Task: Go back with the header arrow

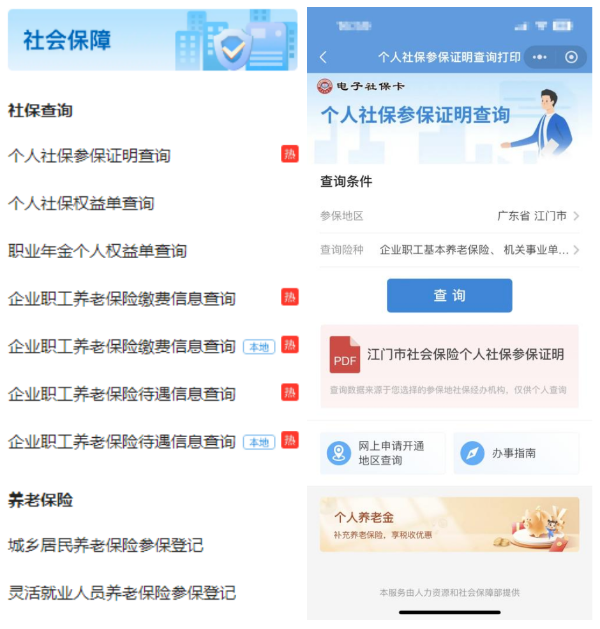Action: [323, 58]
